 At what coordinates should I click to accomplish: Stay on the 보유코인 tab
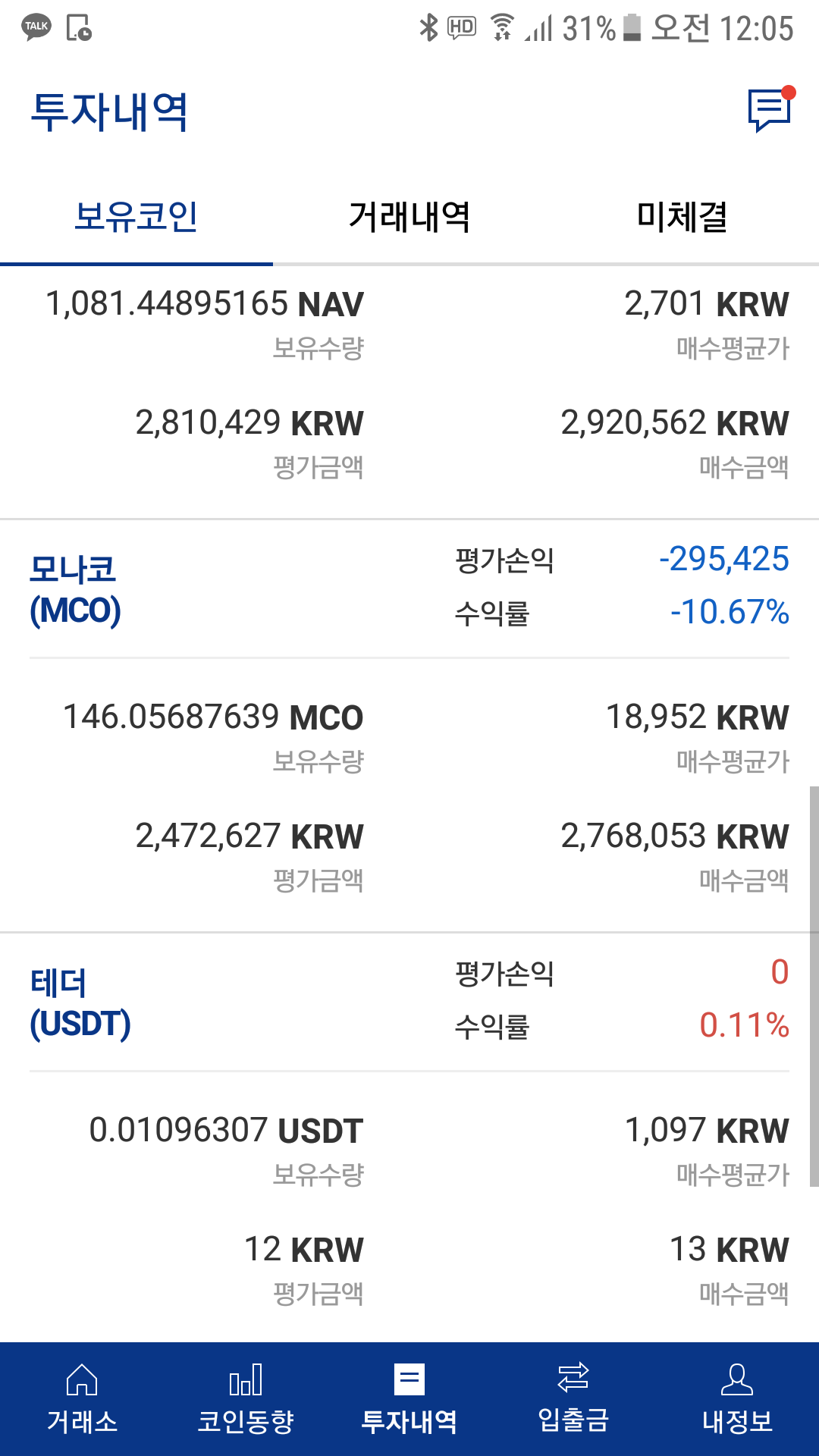coord(136,218)
